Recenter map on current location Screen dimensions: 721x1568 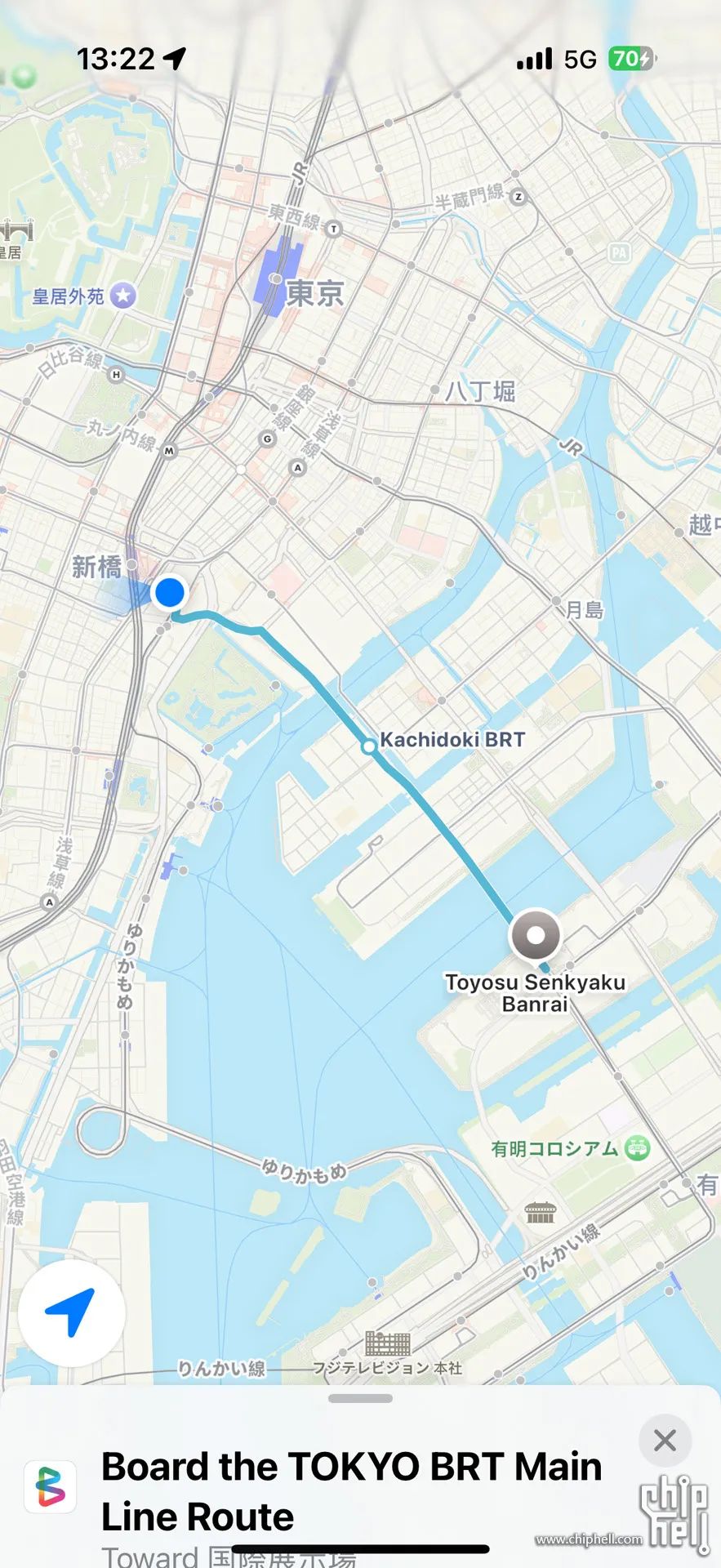click(71, 1312)
